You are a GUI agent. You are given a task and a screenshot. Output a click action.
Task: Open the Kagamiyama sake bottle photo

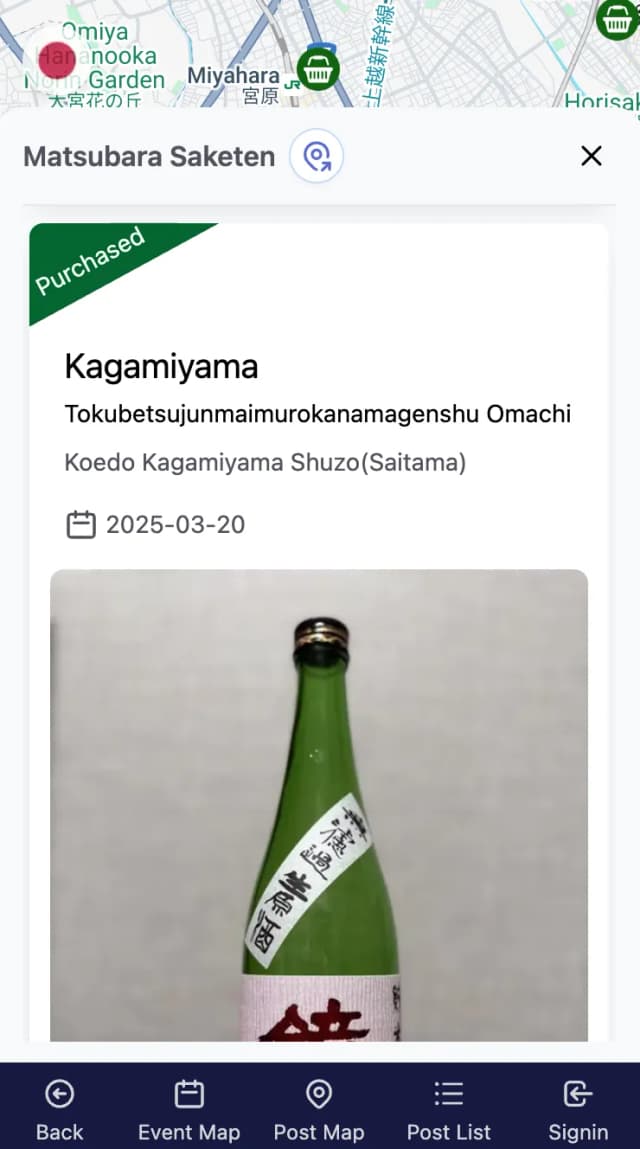click(319, 805)
